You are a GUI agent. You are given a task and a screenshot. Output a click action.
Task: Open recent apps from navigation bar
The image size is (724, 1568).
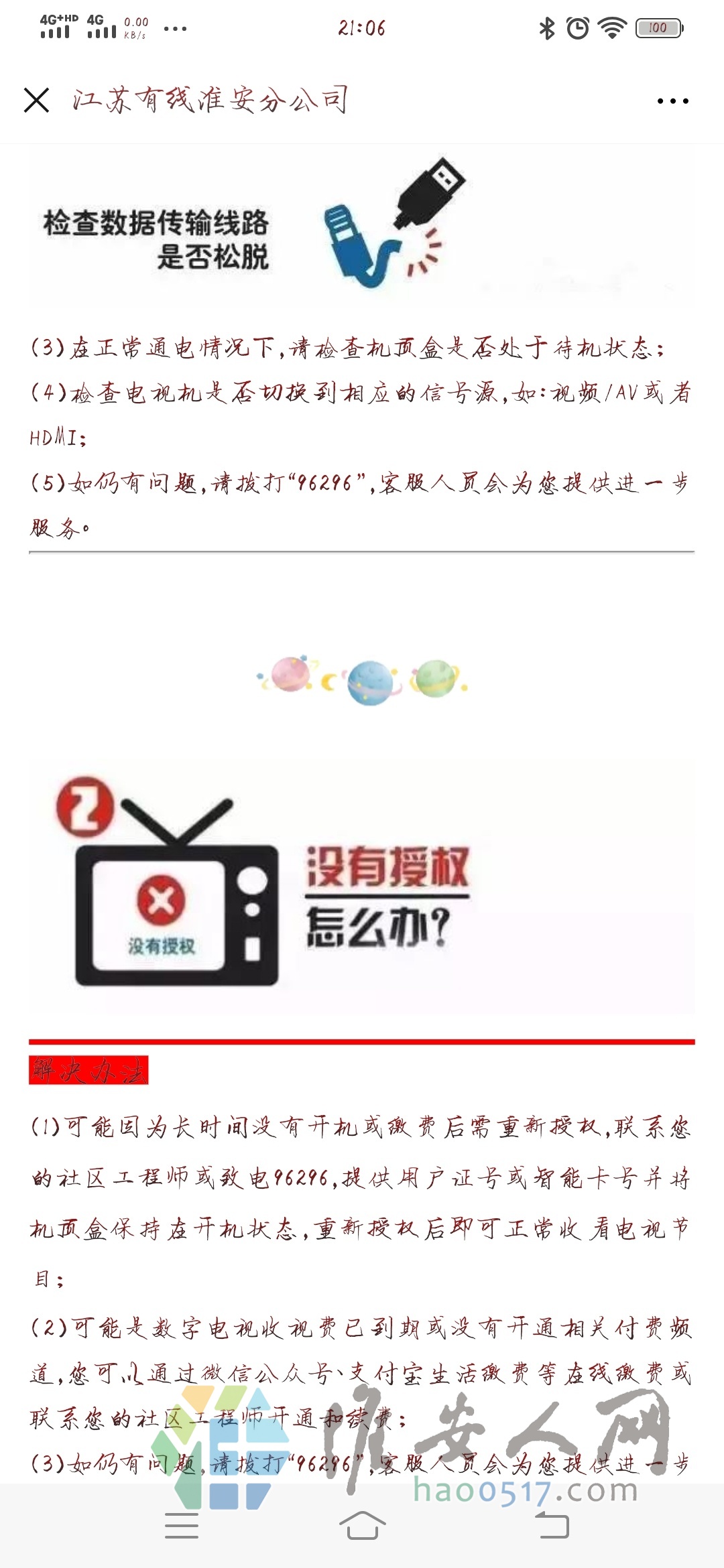pos(181,1526)
